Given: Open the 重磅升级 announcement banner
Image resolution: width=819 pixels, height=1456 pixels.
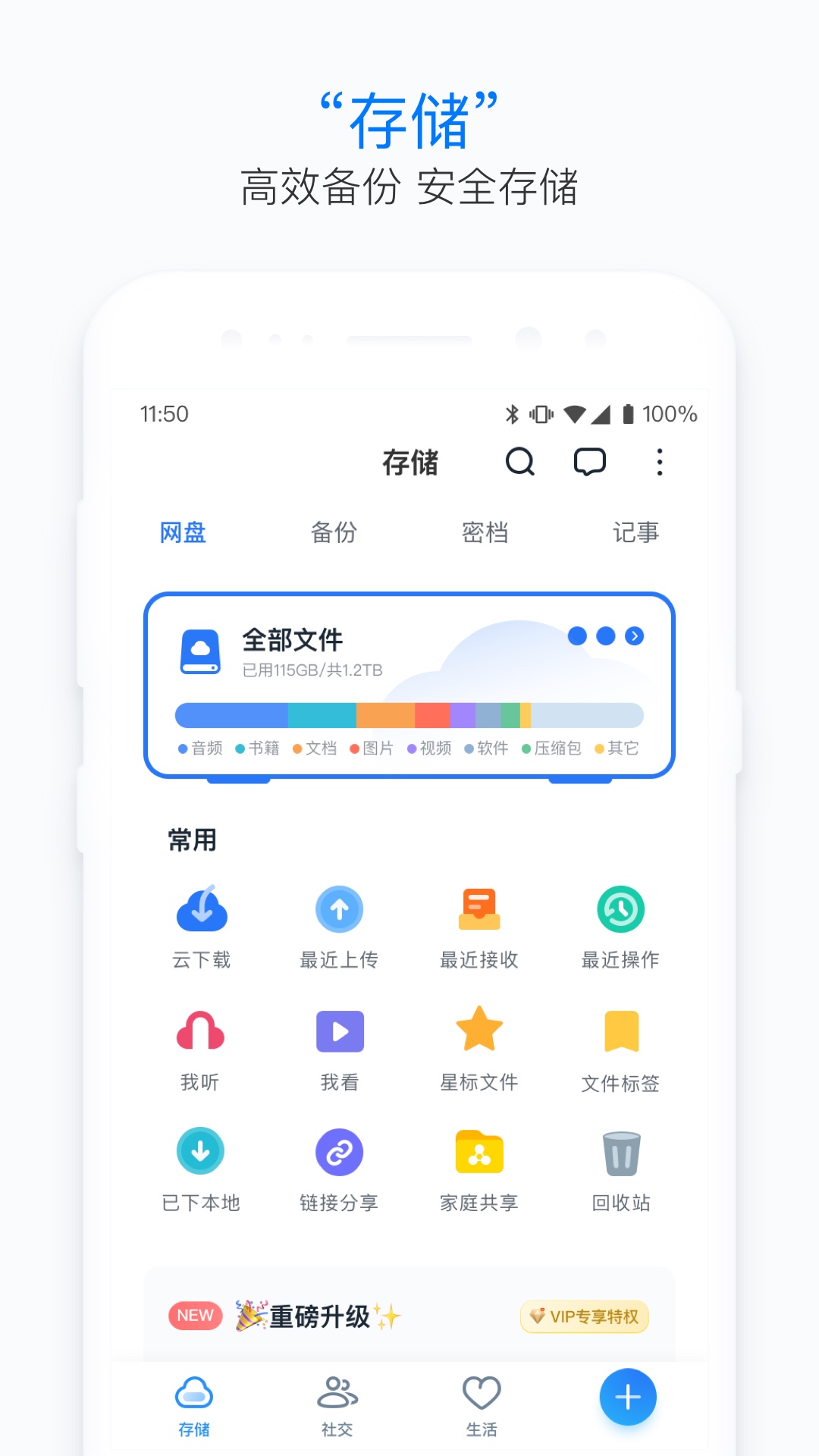Looking at the screenshot, I should (318, 1315).
